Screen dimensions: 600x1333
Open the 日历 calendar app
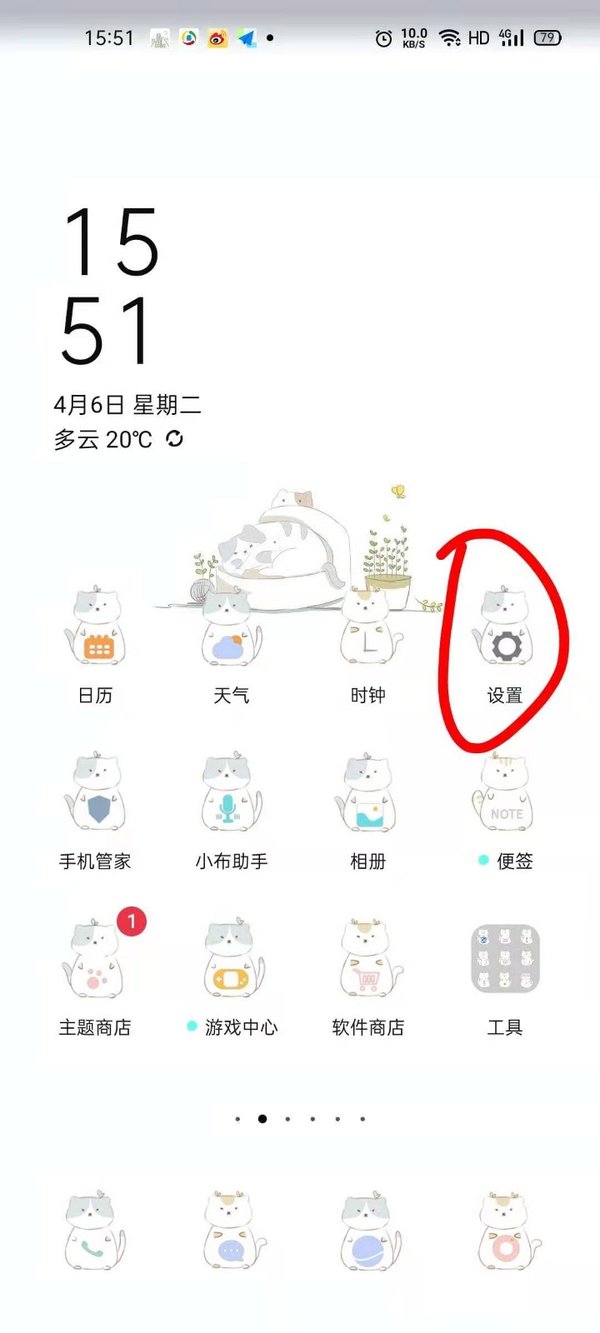coord(95,630)
